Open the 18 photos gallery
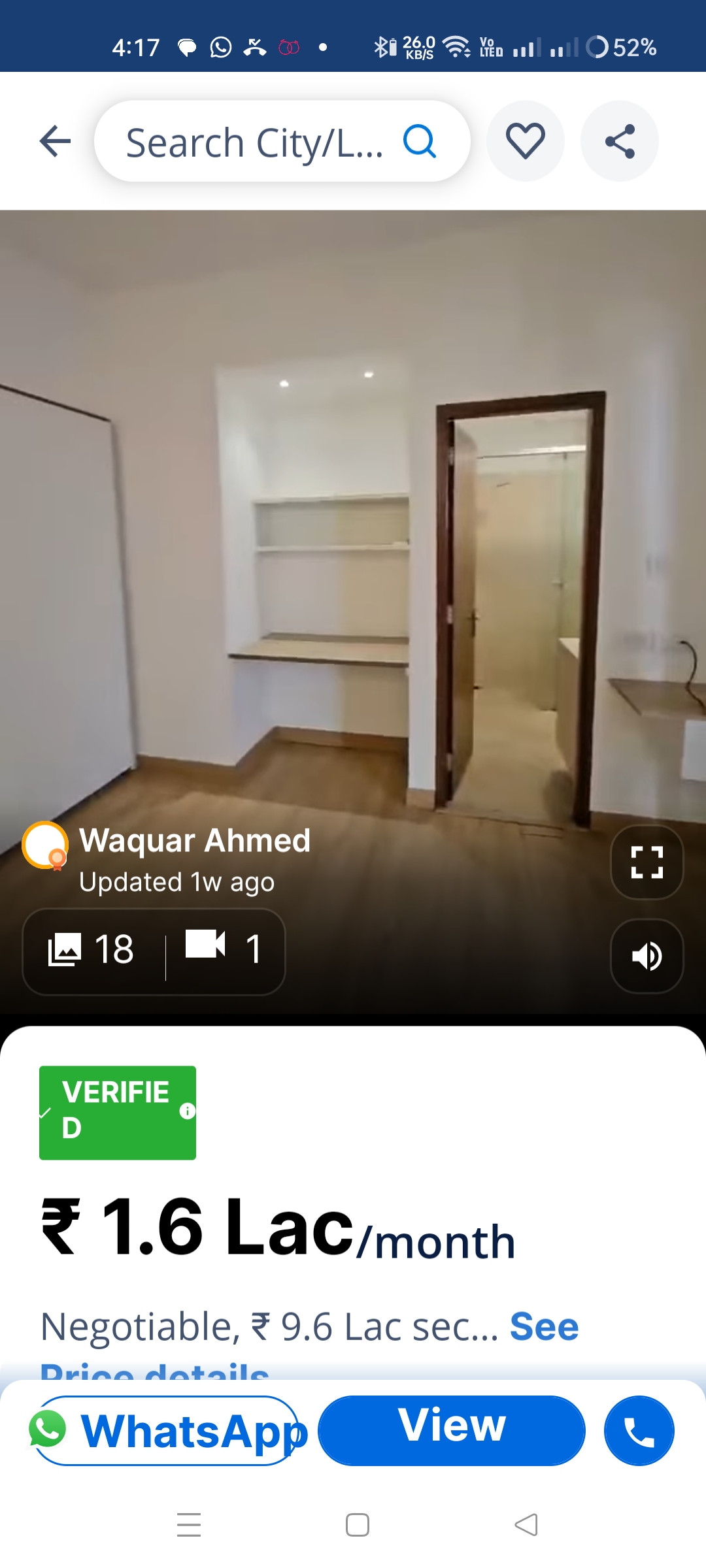 click(93, 950)
